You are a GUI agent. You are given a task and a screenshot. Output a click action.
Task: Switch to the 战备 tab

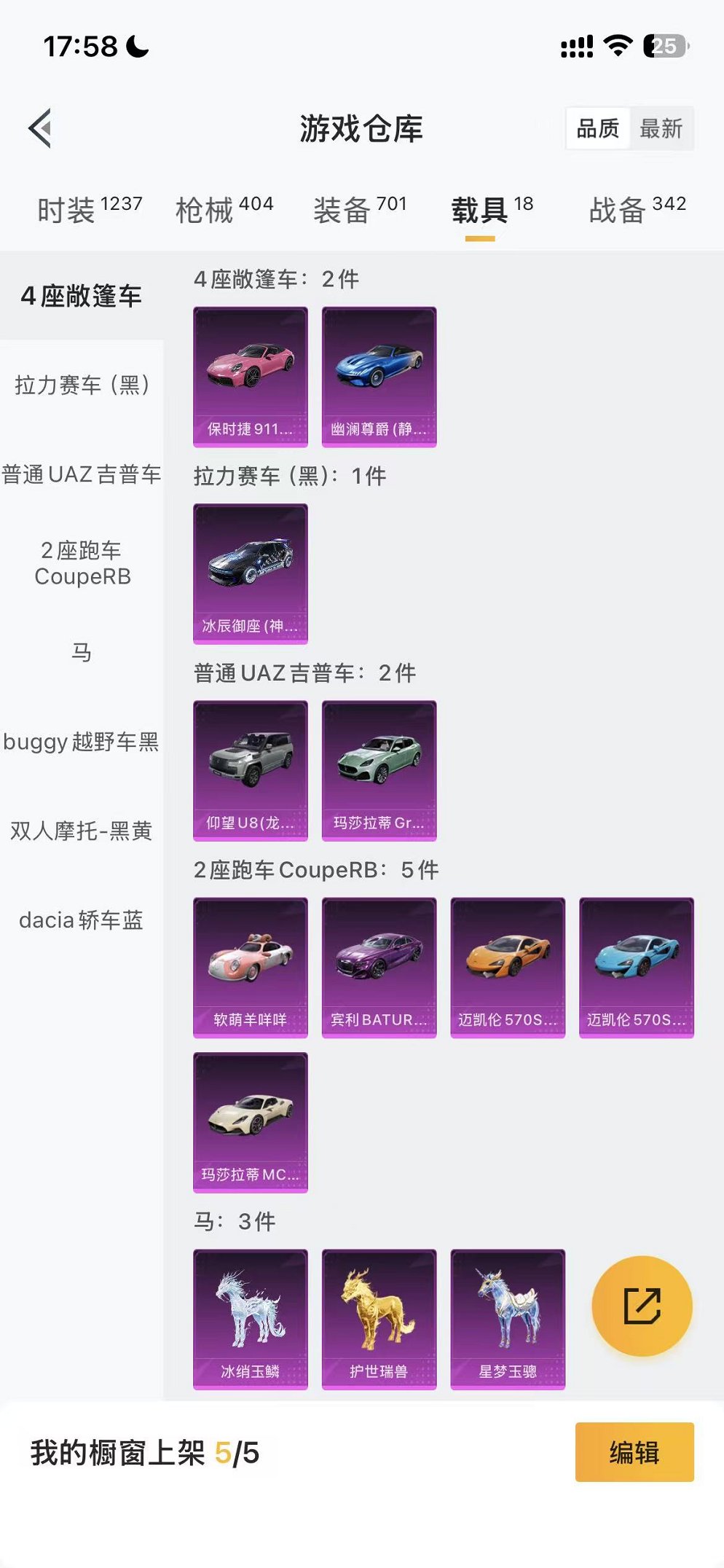click(637, 210)
